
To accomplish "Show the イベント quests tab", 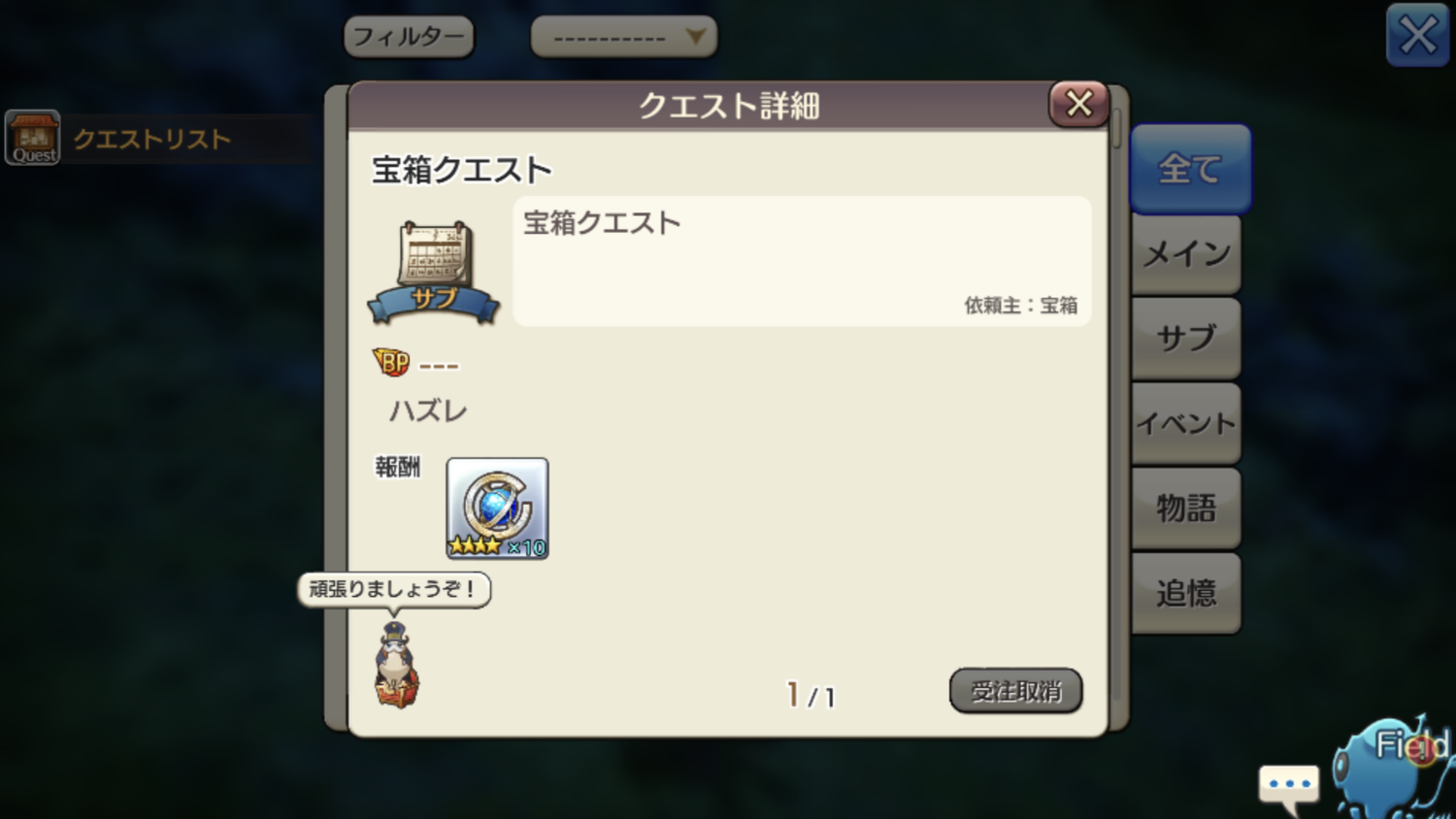I will click(1186, 423).
